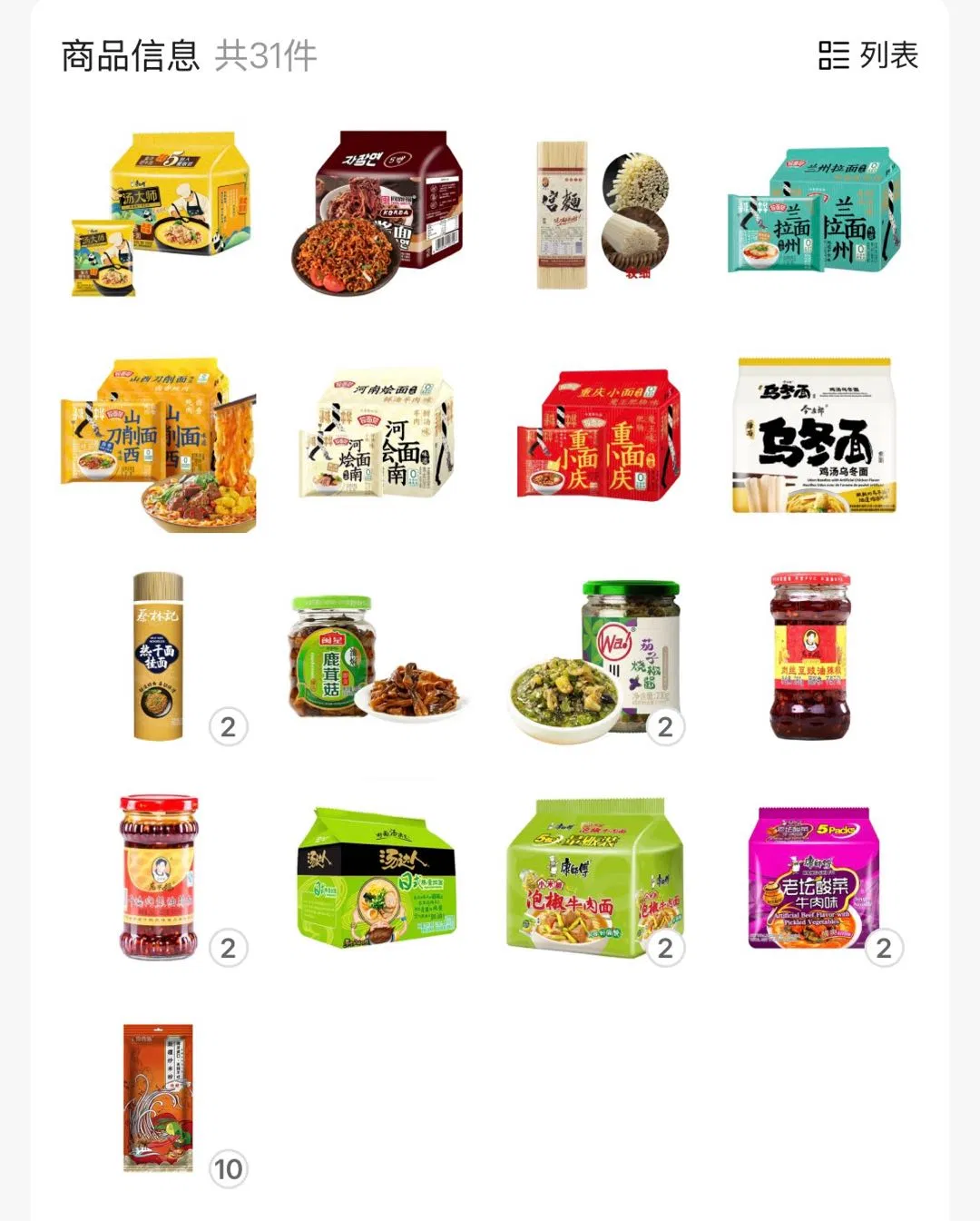
Task: View the 热干面 noodle tube item
Action: (x=158, y=655)
